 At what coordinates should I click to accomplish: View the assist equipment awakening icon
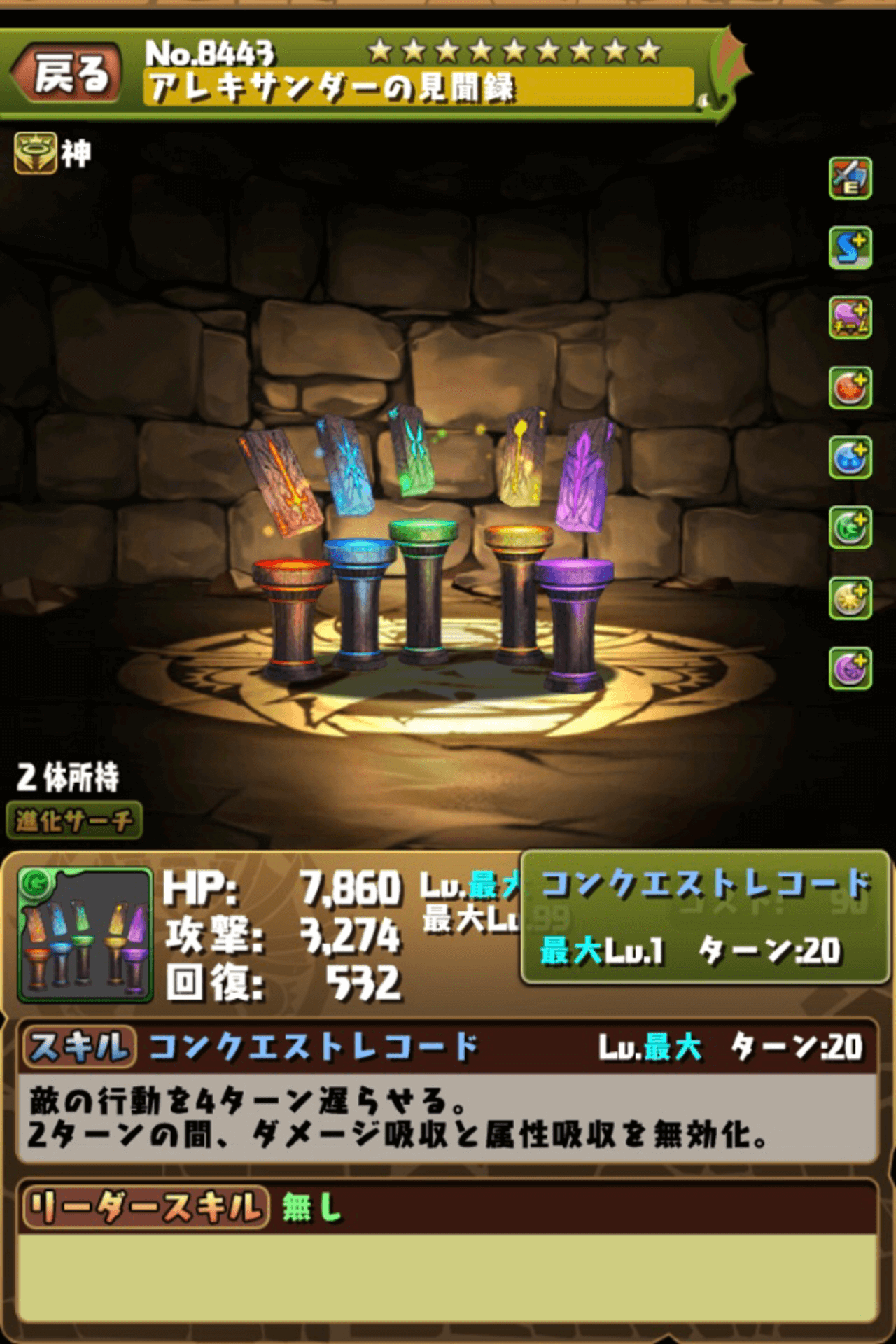pyautogui.click(x=850, y=178)
